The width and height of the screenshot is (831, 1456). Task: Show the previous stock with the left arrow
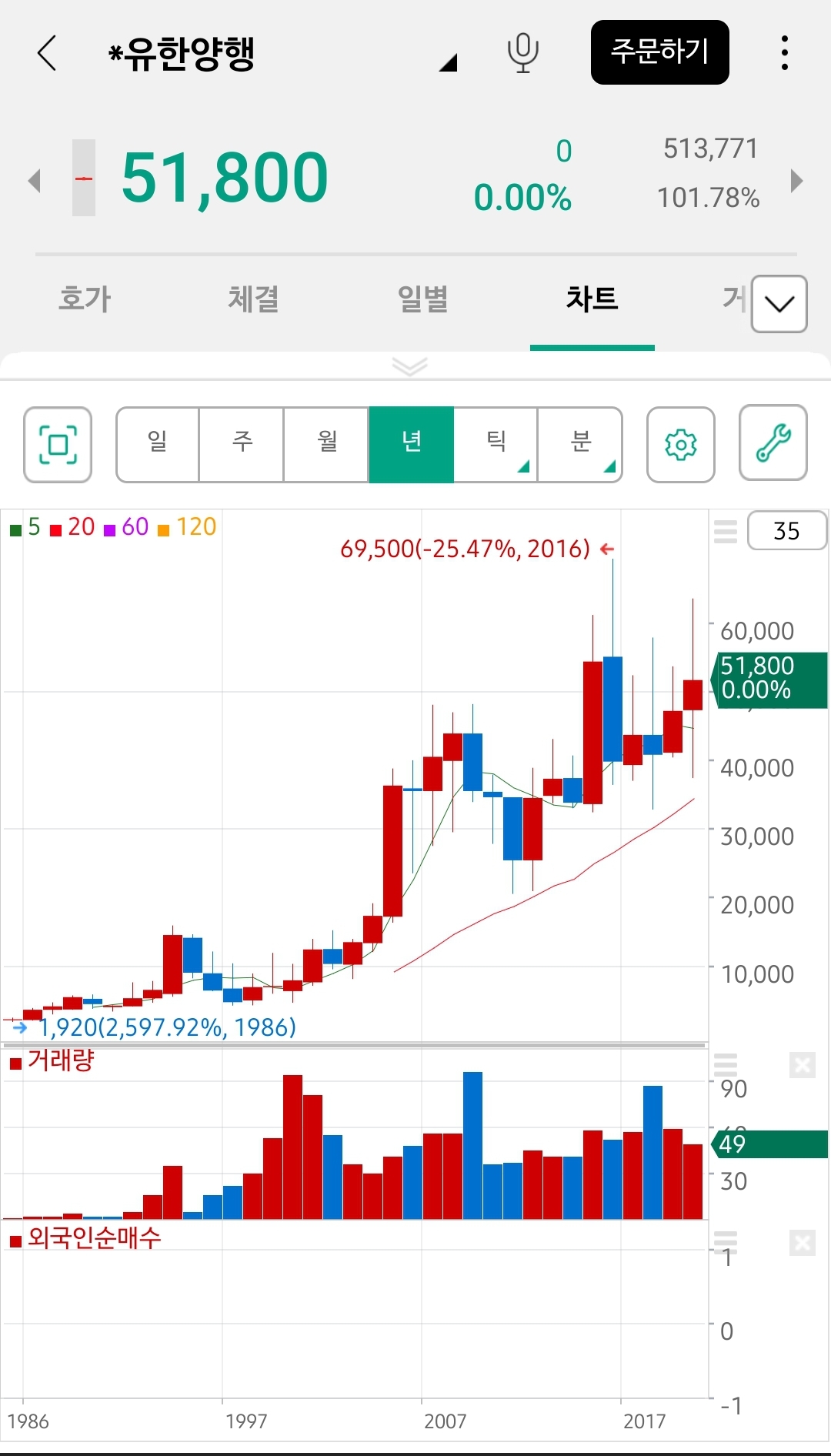point(34,181)
